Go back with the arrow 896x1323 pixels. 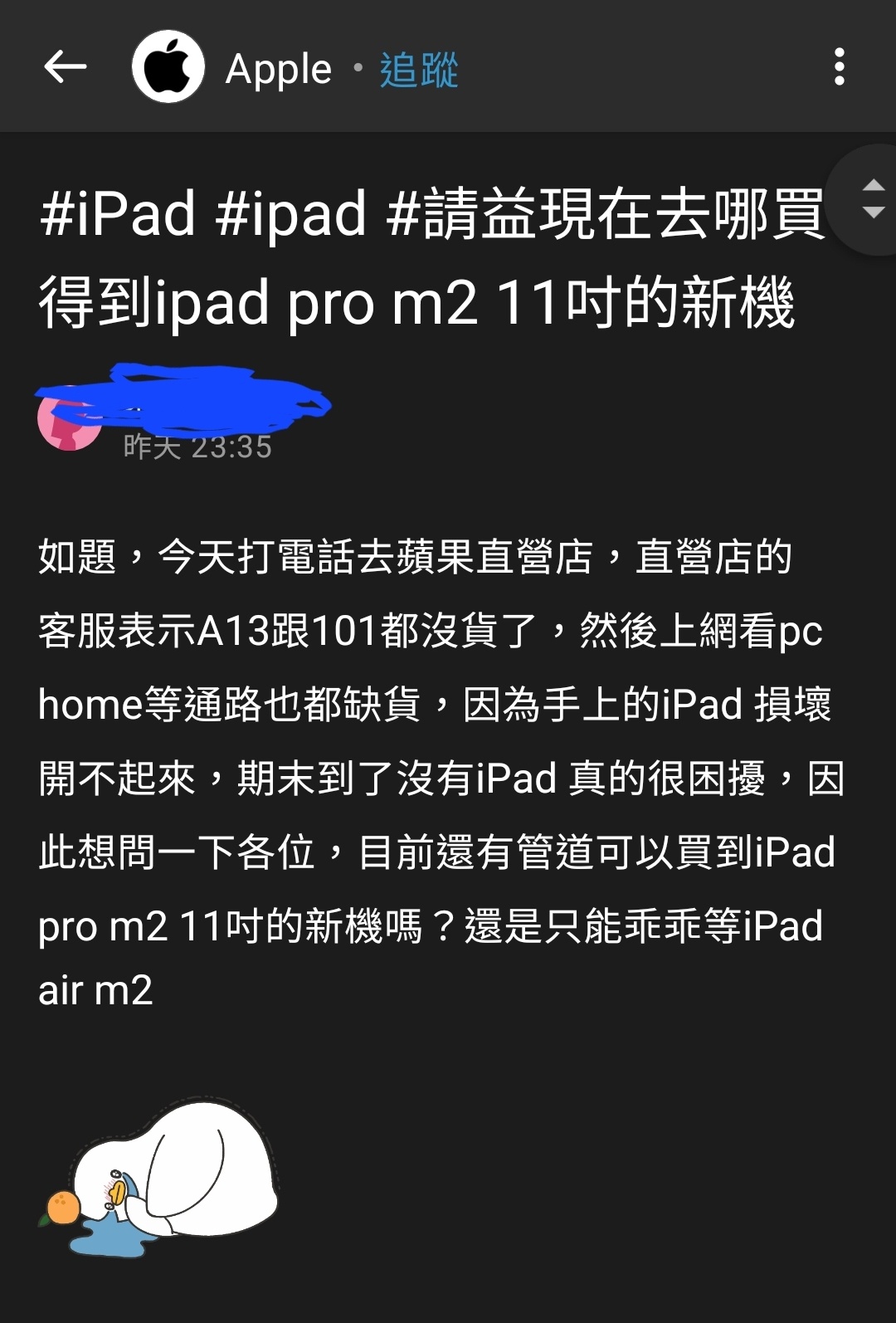pos(65,67)
